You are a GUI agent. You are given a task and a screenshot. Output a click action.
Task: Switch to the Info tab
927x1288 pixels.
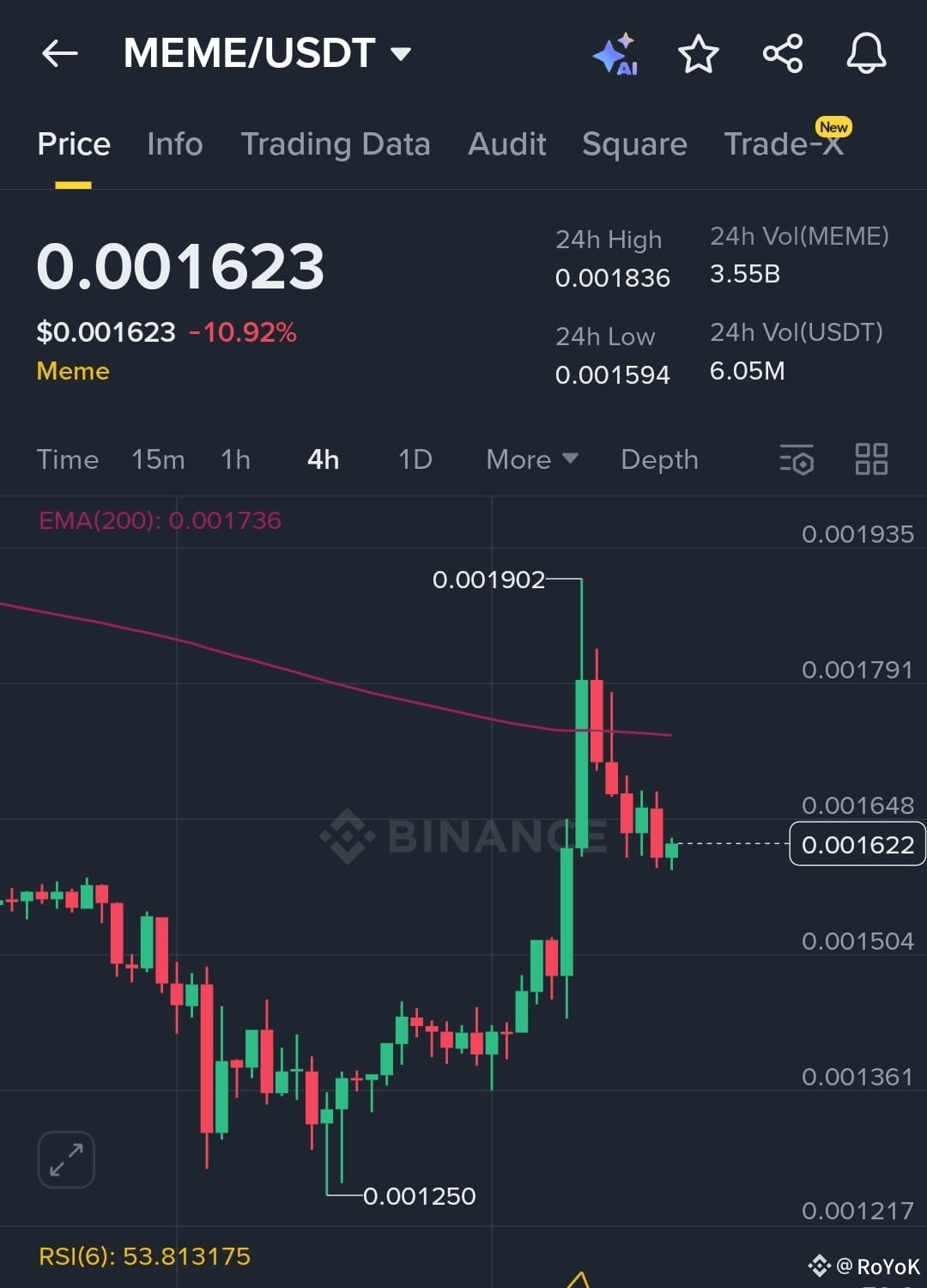(174, 144)
